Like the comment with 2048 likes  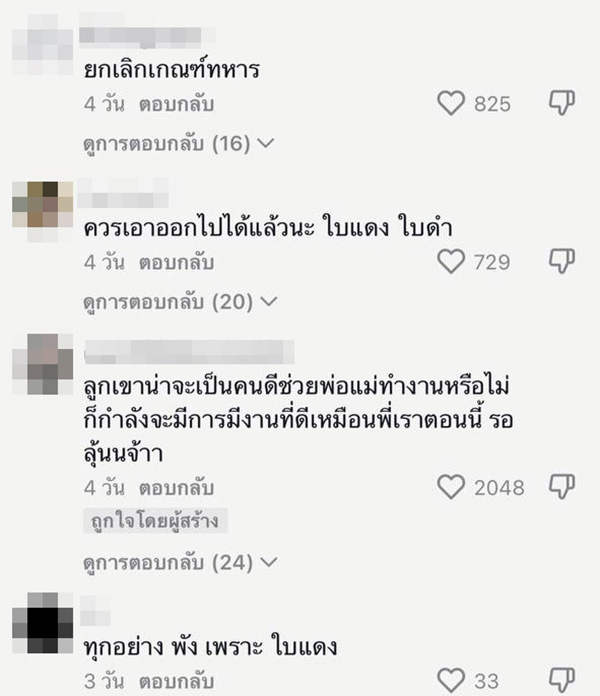tap(452, 487)
